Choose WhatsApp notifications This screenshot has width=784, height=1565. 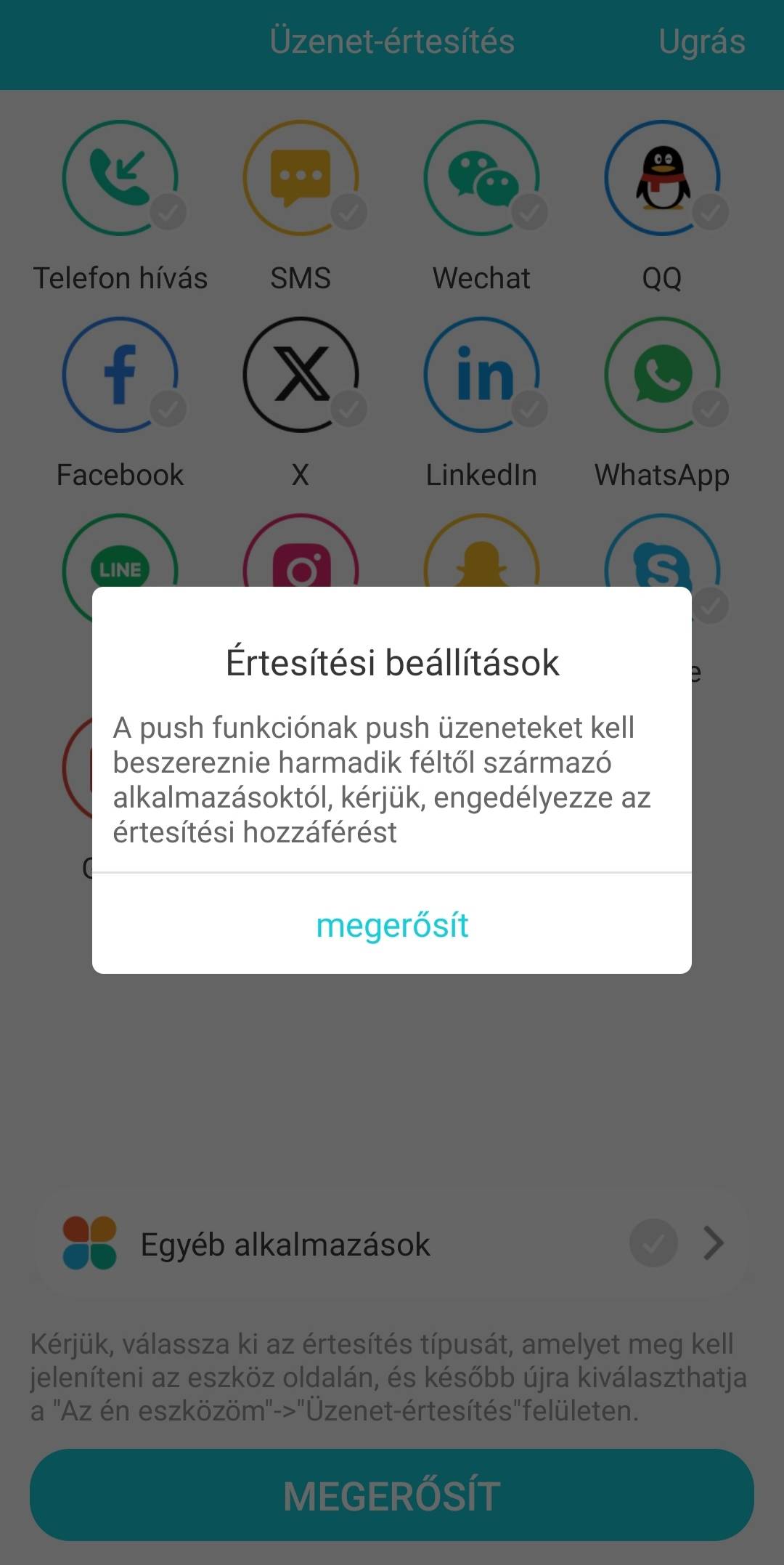662,375
